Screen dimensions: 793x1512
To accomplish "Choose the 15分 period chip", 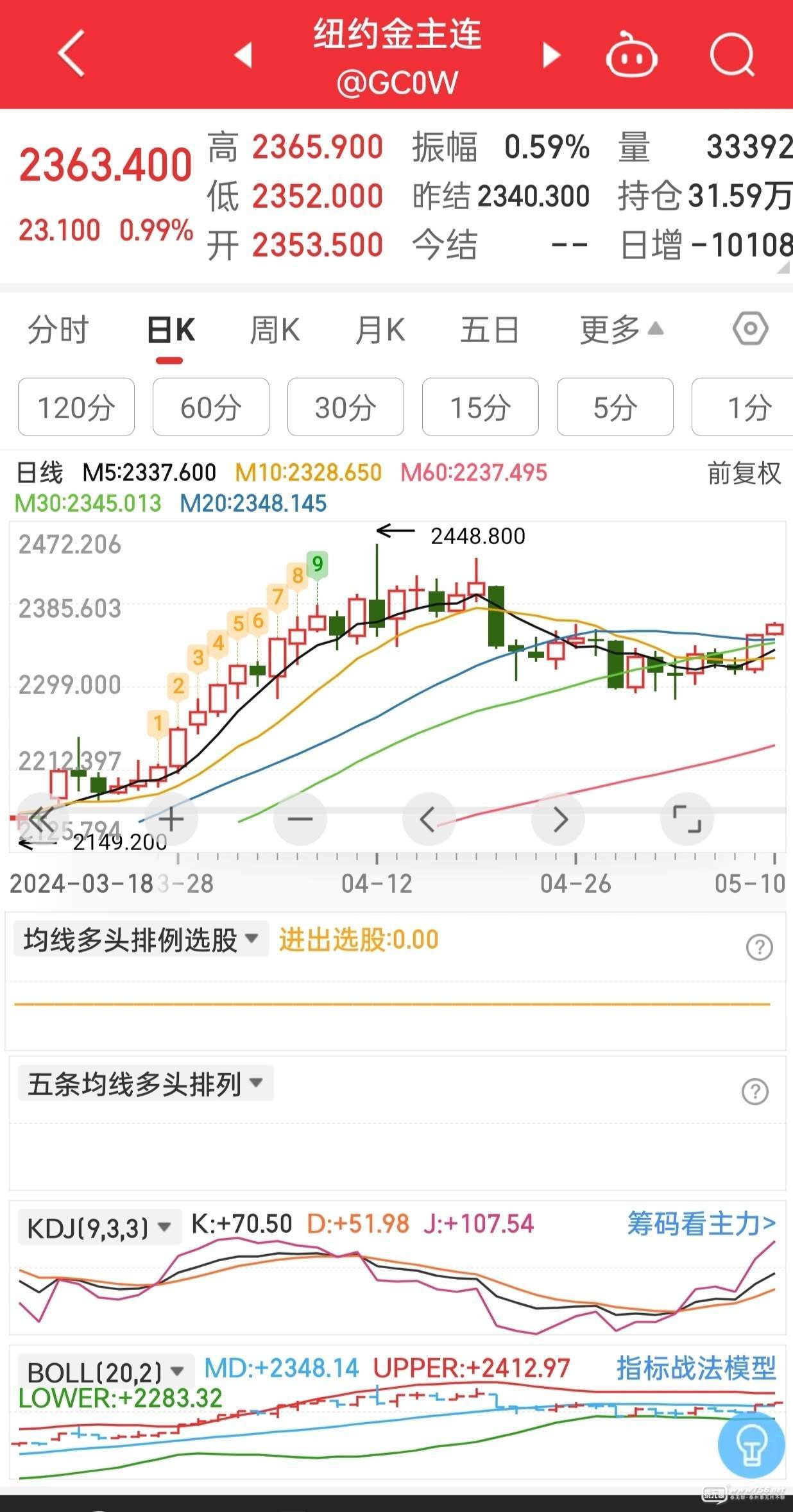I will tap(481, 407).
